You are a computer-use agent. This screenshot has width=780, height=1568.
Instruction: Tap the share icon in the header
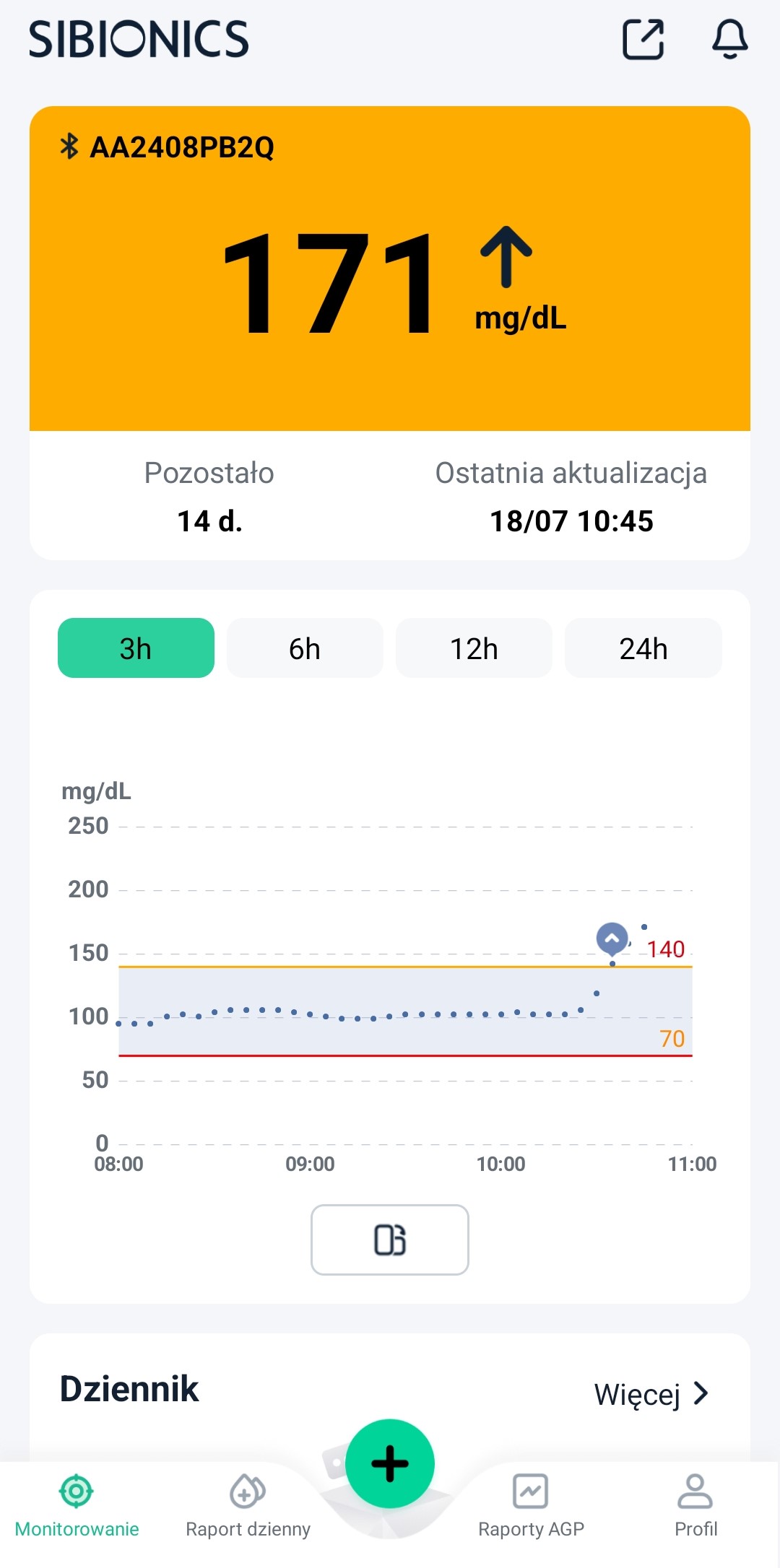[643, 39]
